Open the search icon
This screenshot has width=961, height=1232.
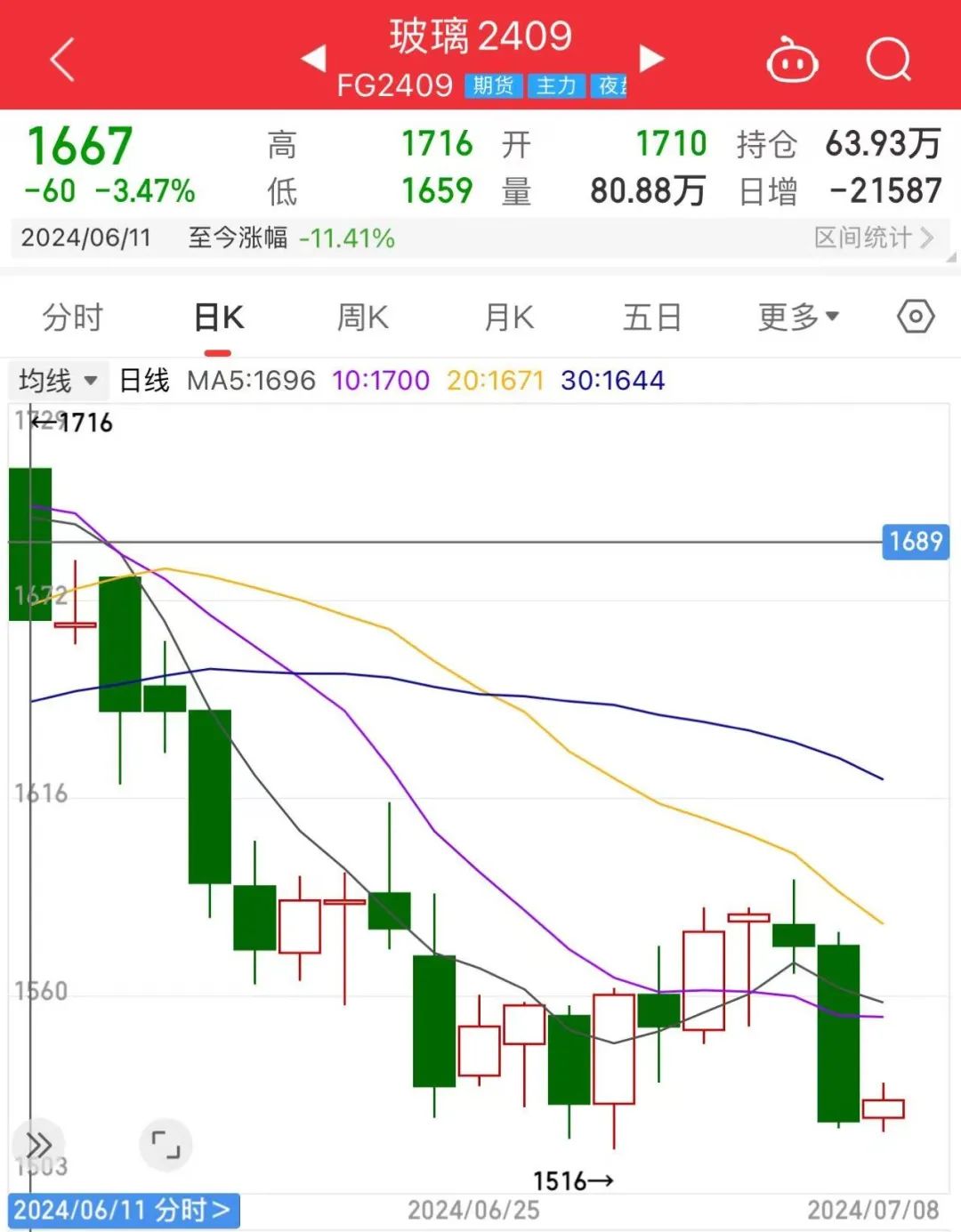click(887, 60)
